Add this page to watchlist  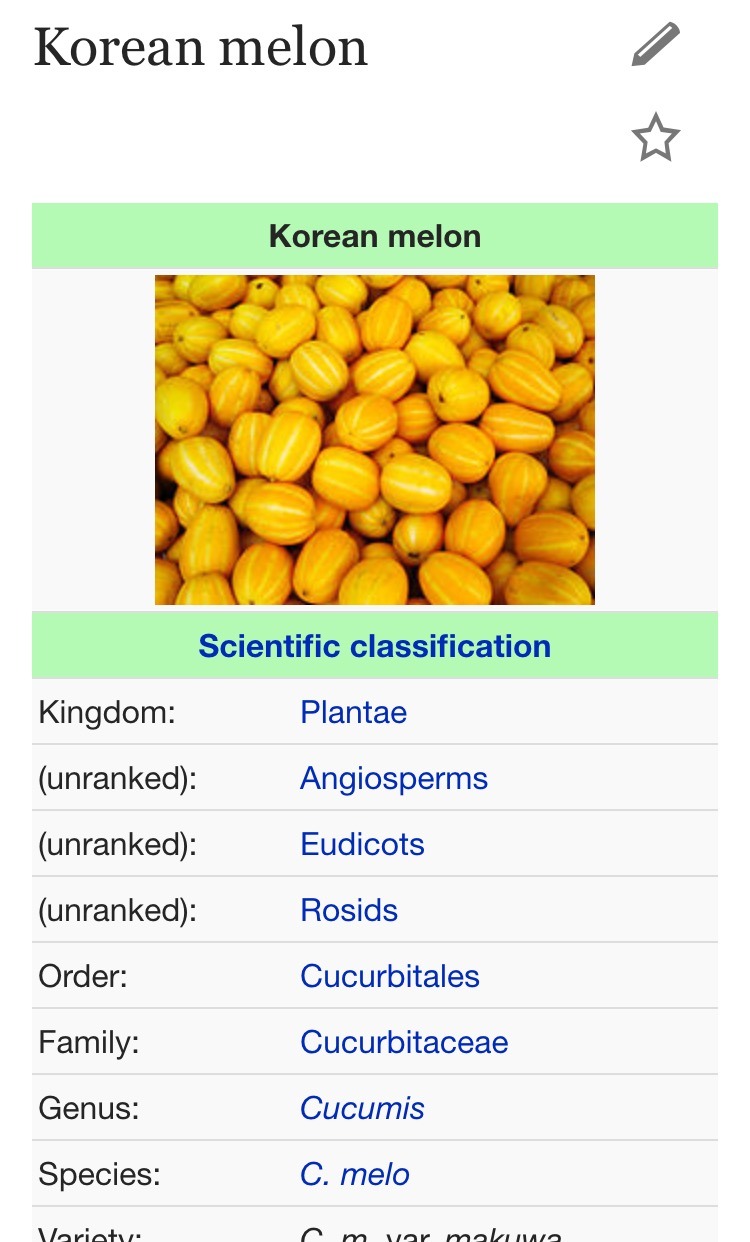(x=656, y=138)
